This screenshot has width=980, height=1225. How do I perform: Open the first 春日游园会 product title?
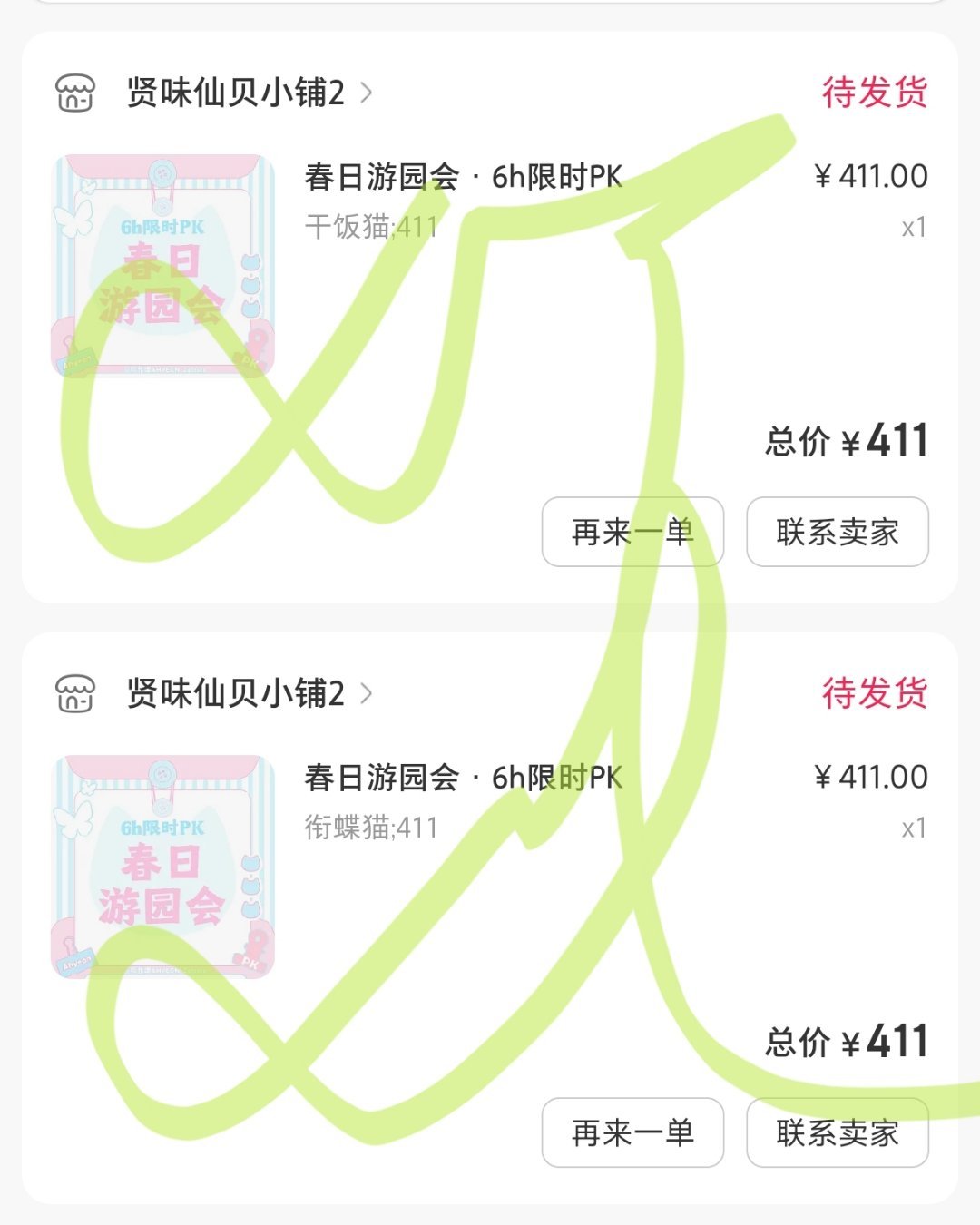pyautogui.click(x=463, y=179)
